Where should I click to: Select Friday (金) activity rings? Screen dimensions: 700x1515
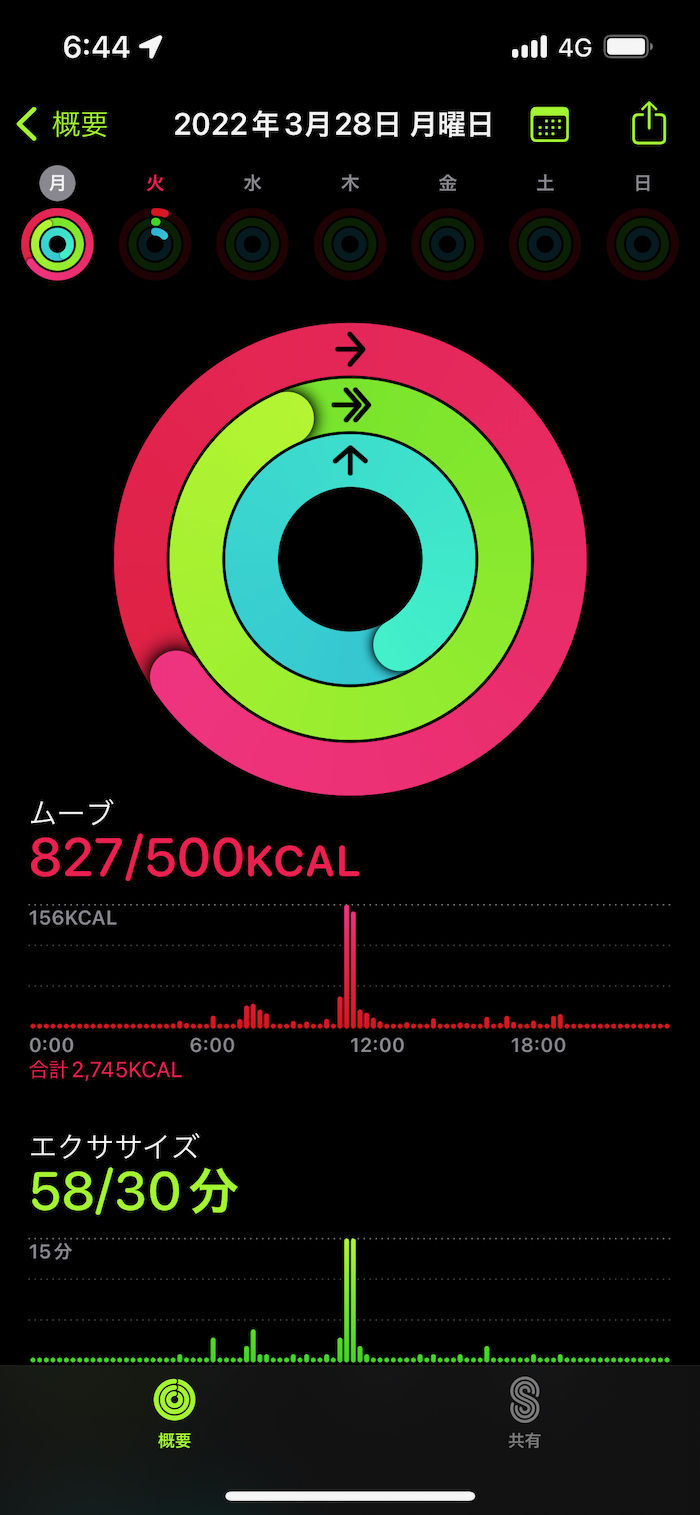[x=447, y=243]
